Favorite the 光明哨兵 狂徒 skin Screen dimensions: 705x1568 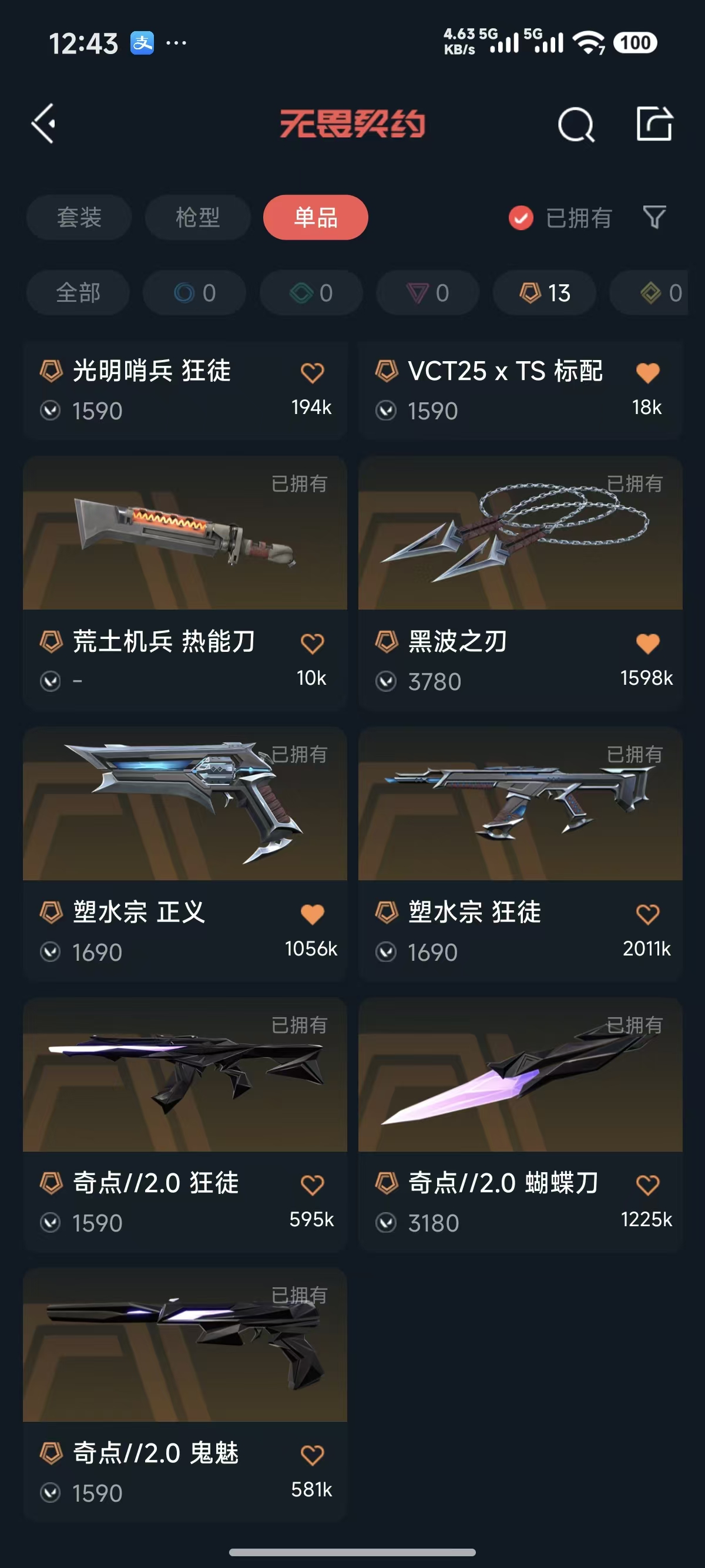click(313, 372)
